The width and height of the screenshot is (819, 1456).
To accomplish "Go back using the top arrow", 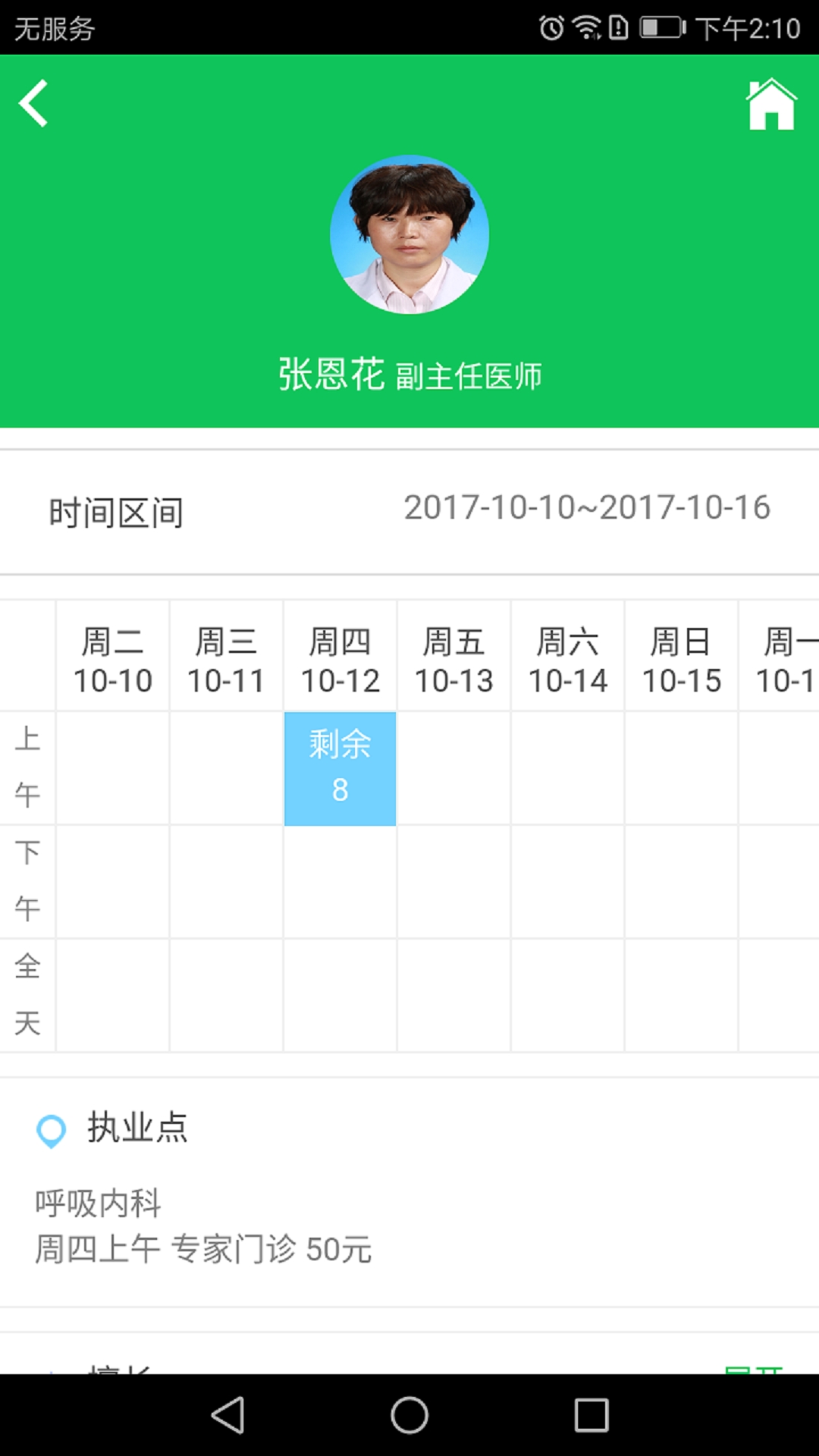I will [33, 103].
